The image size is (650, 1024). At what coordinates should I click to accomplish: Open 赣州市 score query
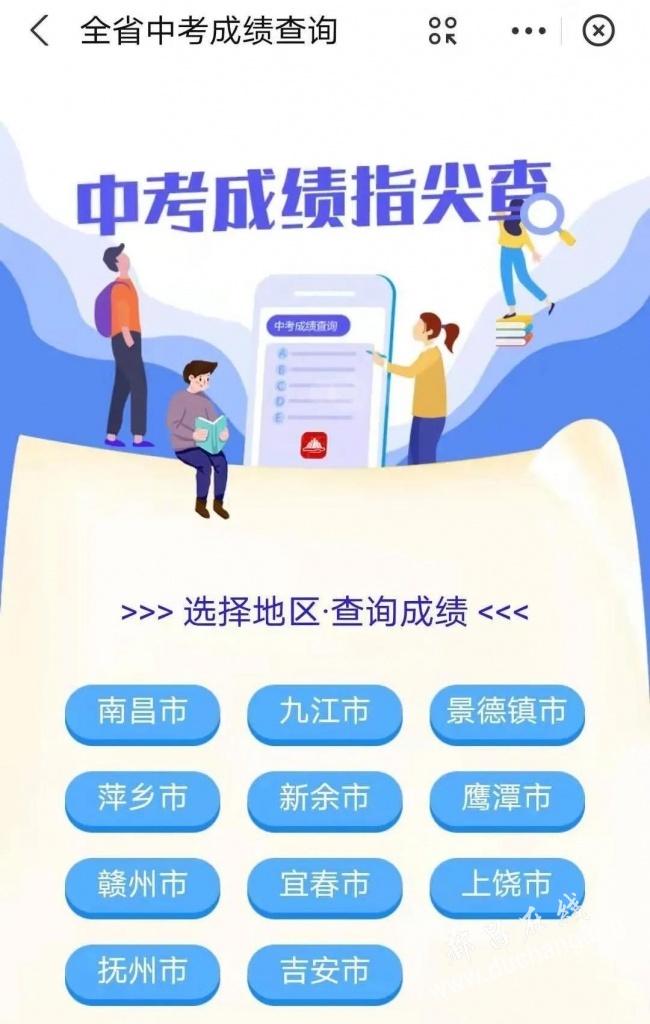142,885
